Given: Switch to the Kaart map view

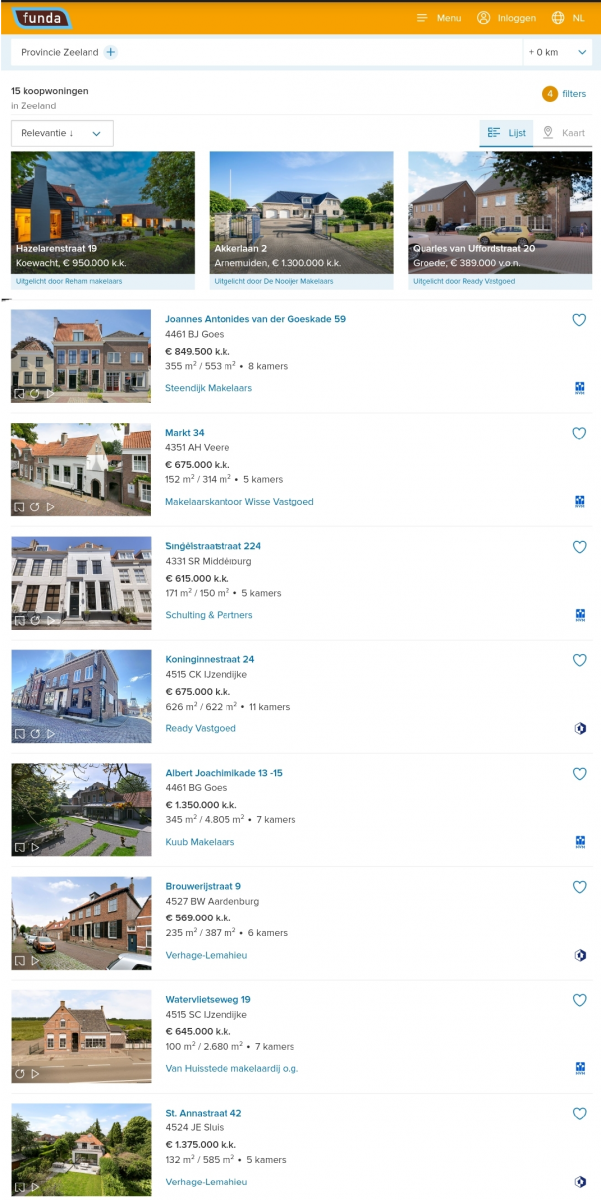Looking at the screenshot, I should click(563, 133).
